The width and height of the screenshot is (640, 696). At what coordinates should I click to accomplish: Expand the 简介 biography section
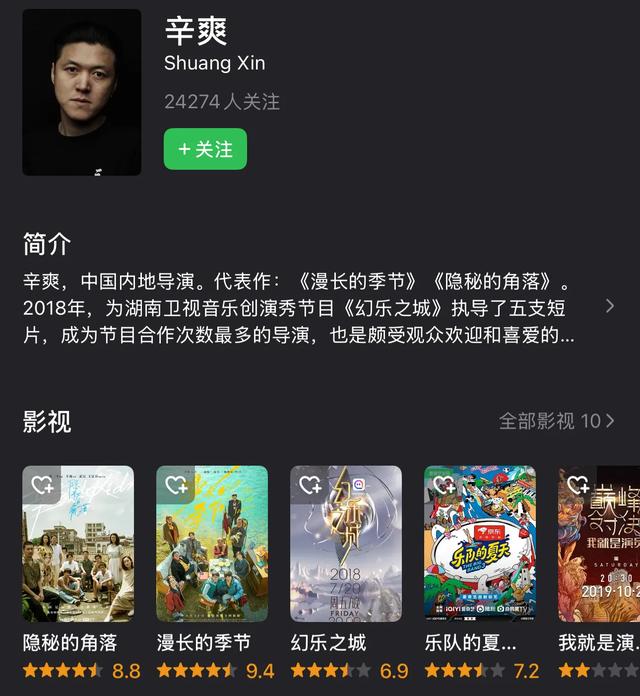pos(610,306)
